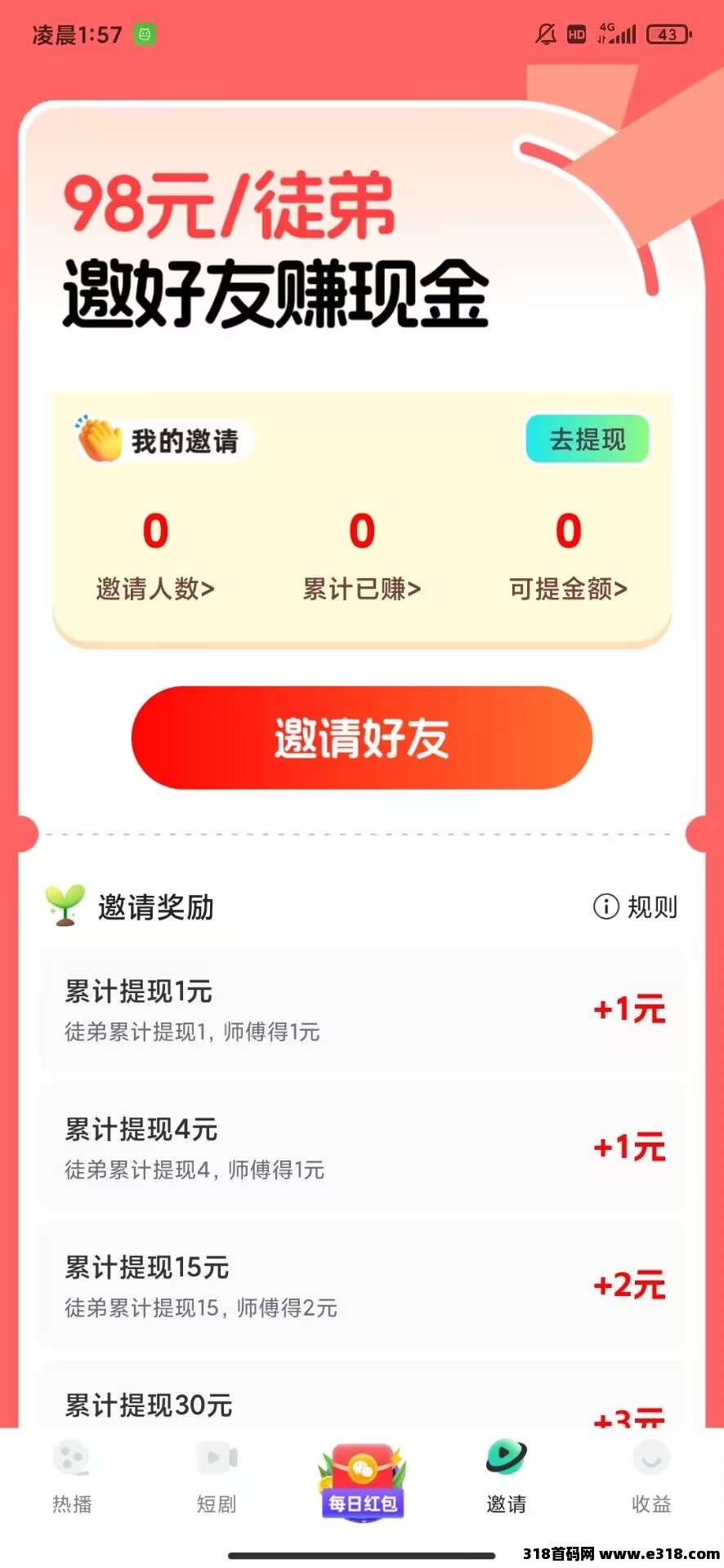View the 规则 rules info
Image resolution: width=724 pixels, height=1568 pixels.
[x=636, y=906]
